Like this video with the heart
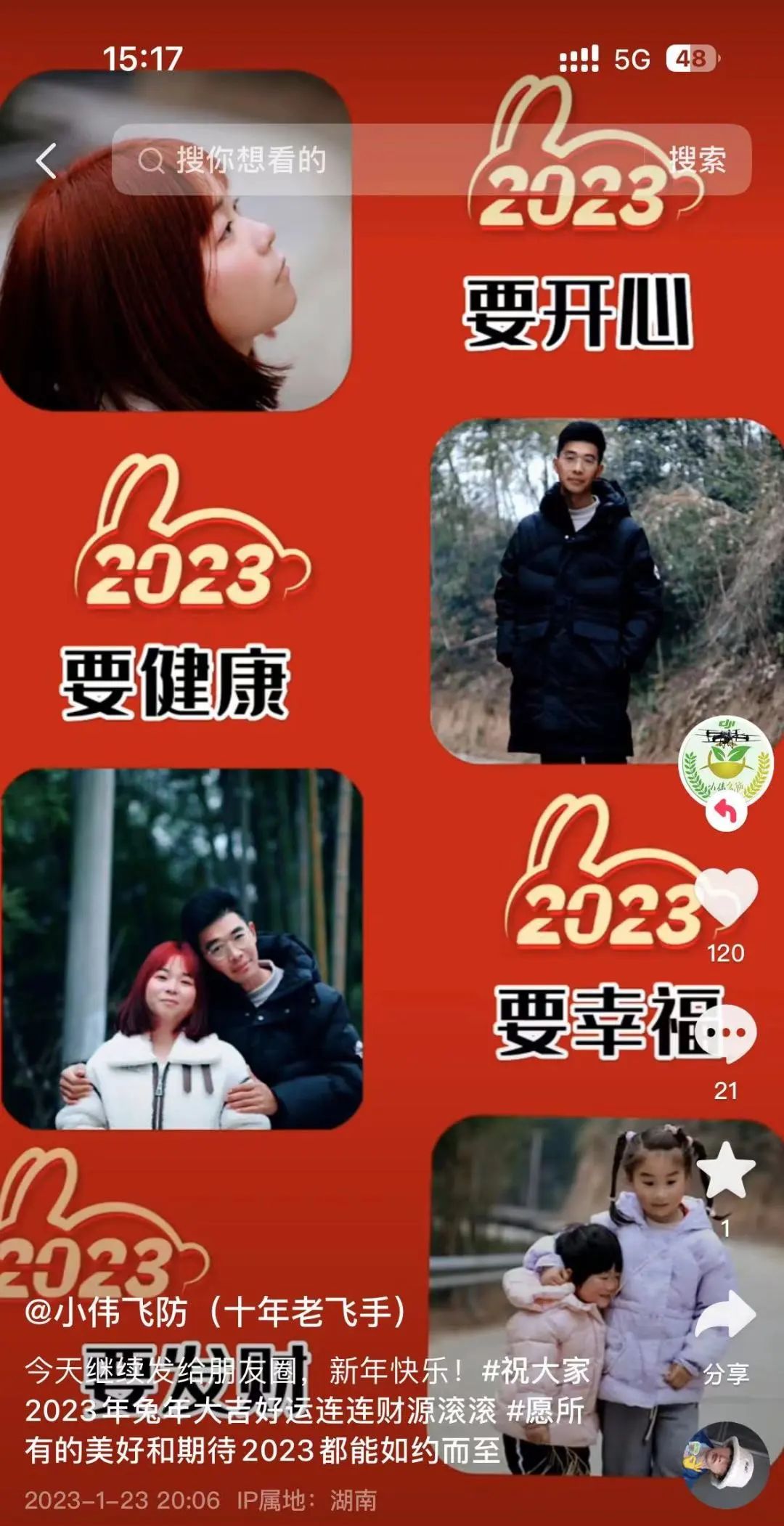This screenshot has width=784, height=1526. (726, 899)
